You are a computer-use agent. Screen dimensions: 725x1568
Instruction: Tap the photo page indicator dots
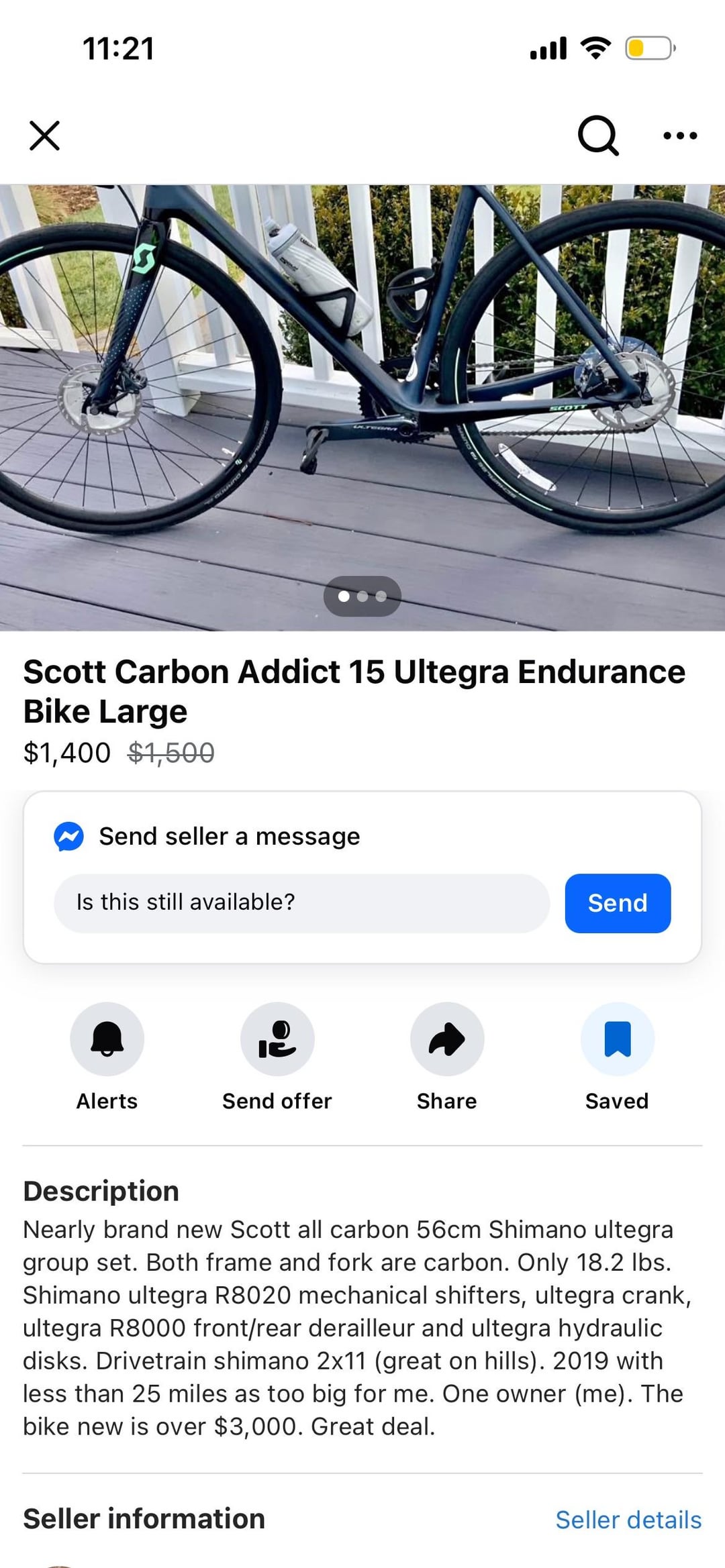point(362,596)
